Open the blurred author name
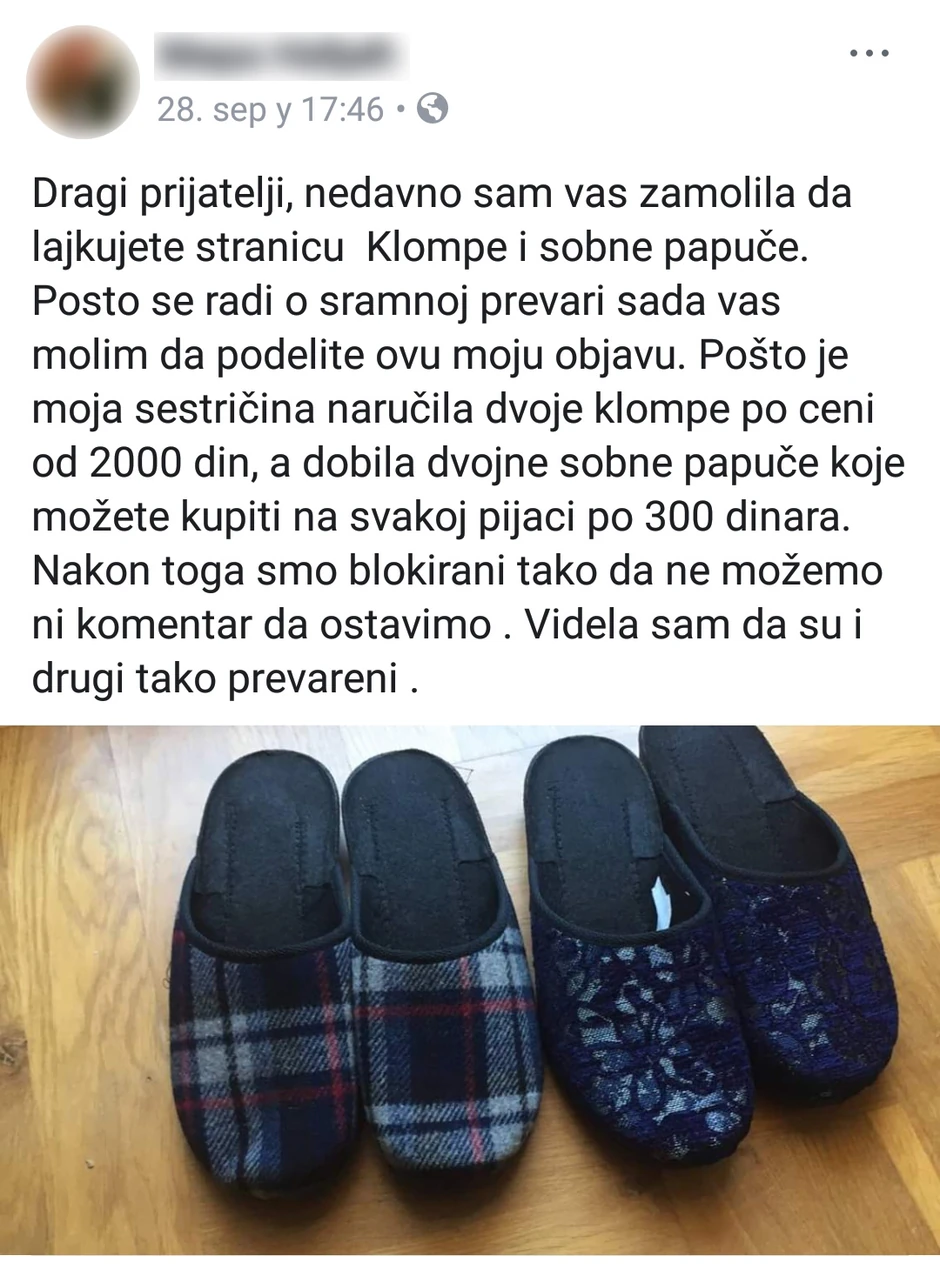Screen dimensions: 940x1276 tap(283, 56)
